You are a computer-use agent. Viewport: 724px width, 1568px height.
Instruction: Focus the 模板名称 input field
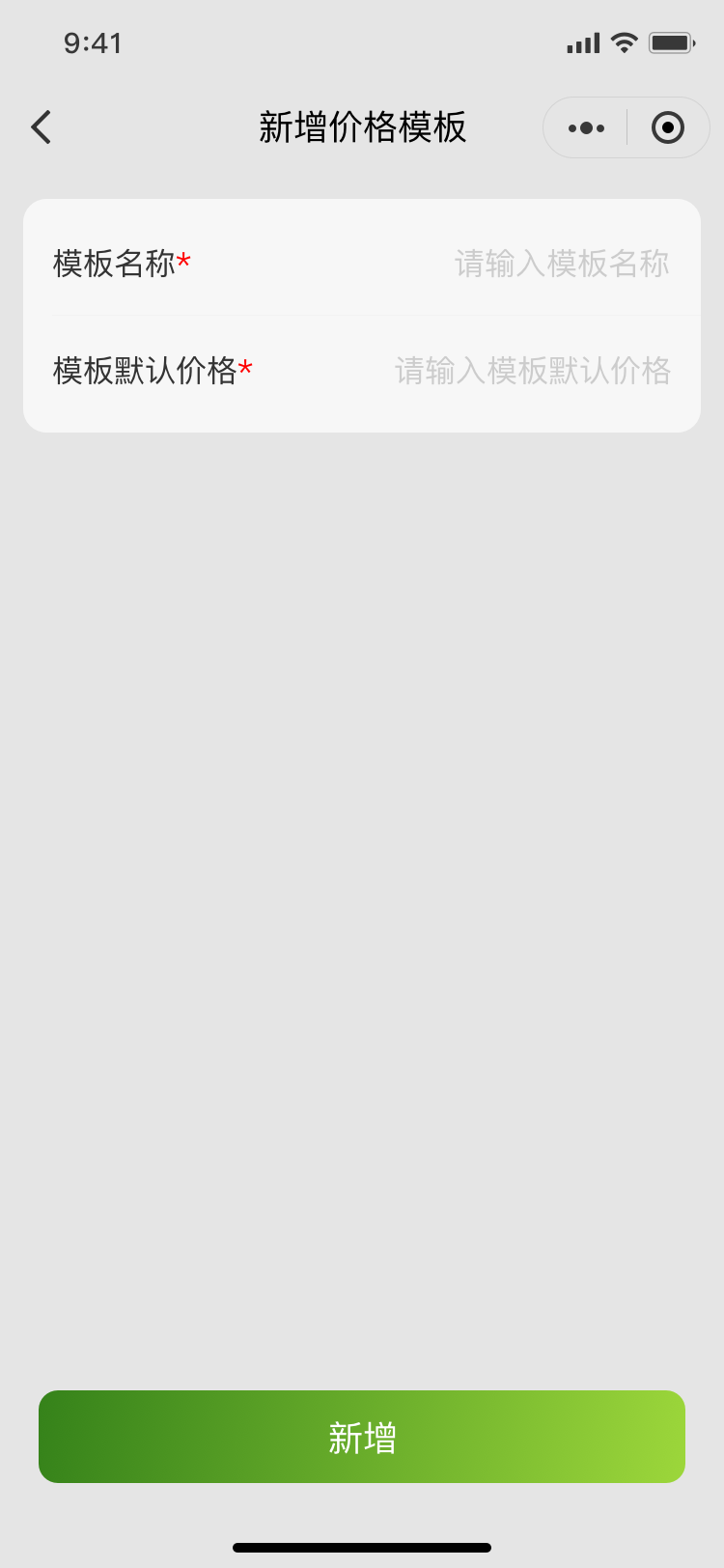(561, 264)
